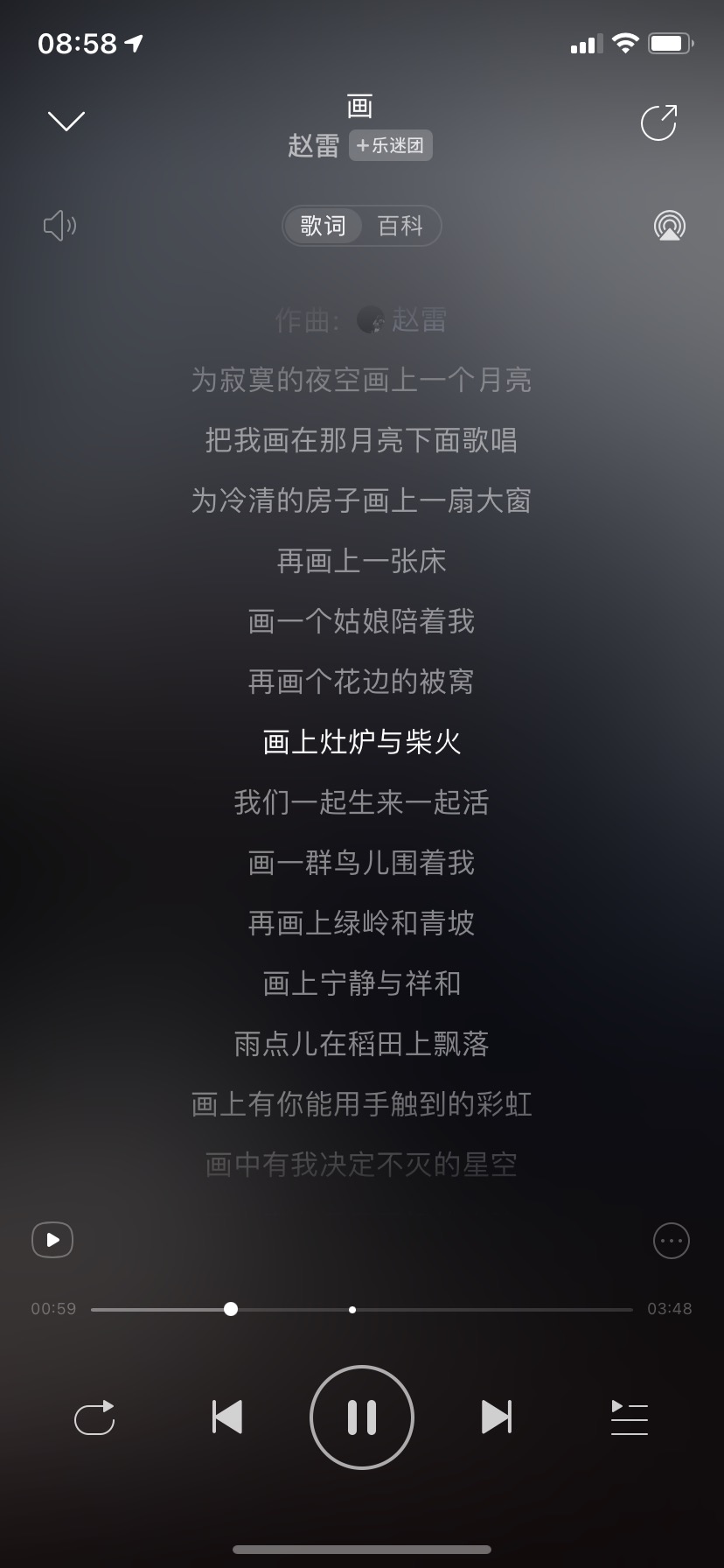This screenshot has height=1568, width=724.
Task: Jump to lyric line 我们一起生来一起活
Action: (x=361, y=802)
